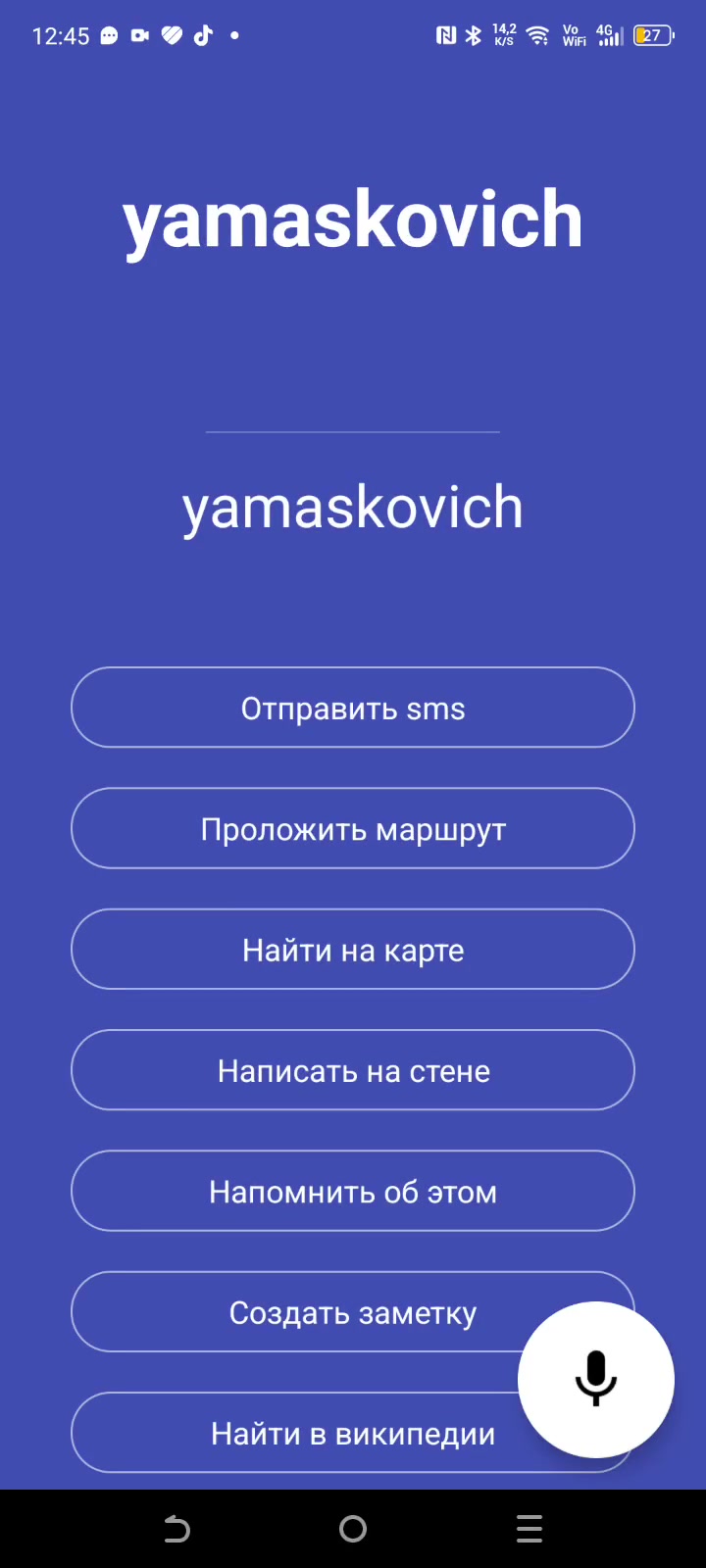Tap the Отправить sms button

click(353, 708)
